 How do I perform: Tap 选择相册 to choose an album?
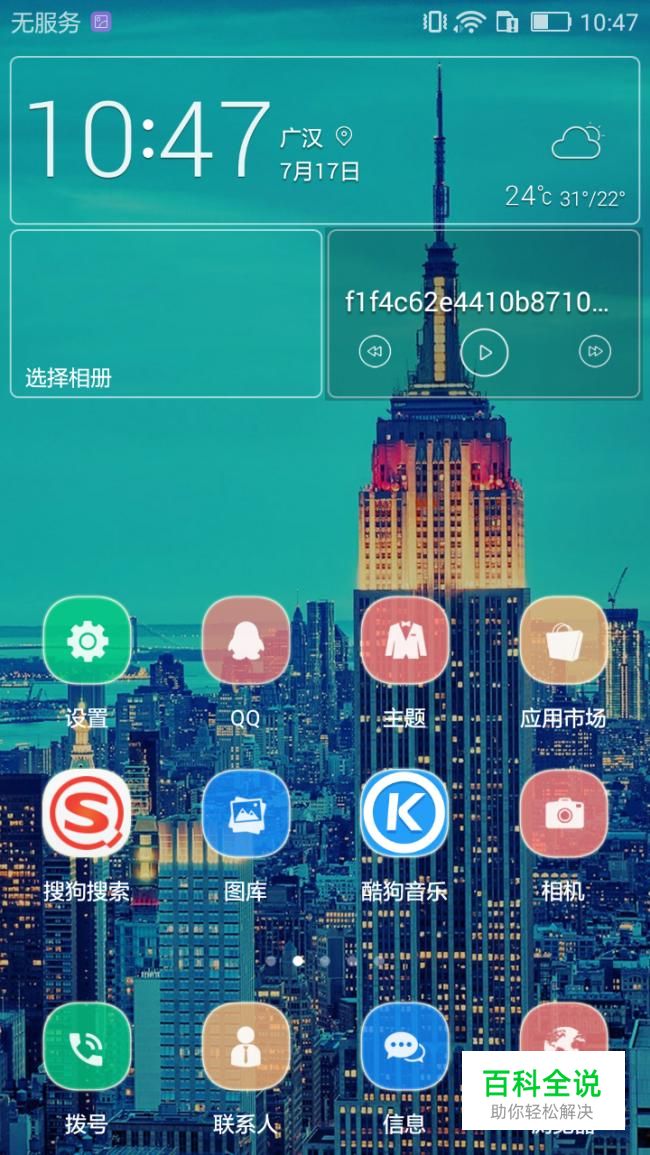[x=69, y=379]
